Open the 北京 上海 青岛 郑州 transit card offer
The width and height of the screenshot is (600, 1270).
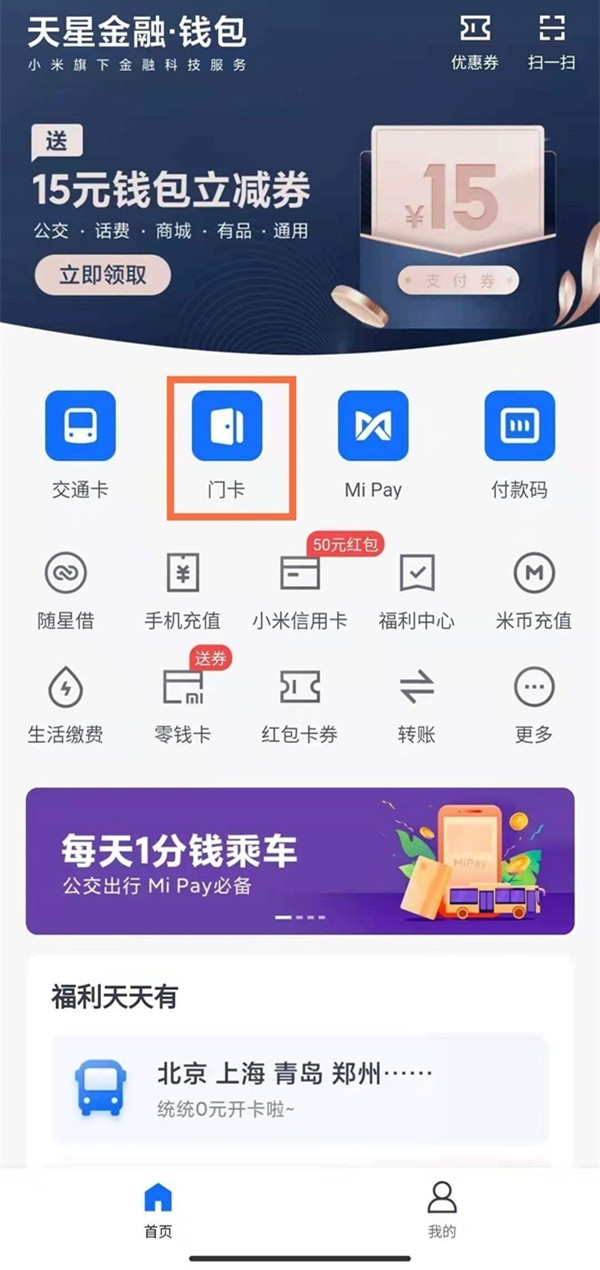tap(300, 1088)
